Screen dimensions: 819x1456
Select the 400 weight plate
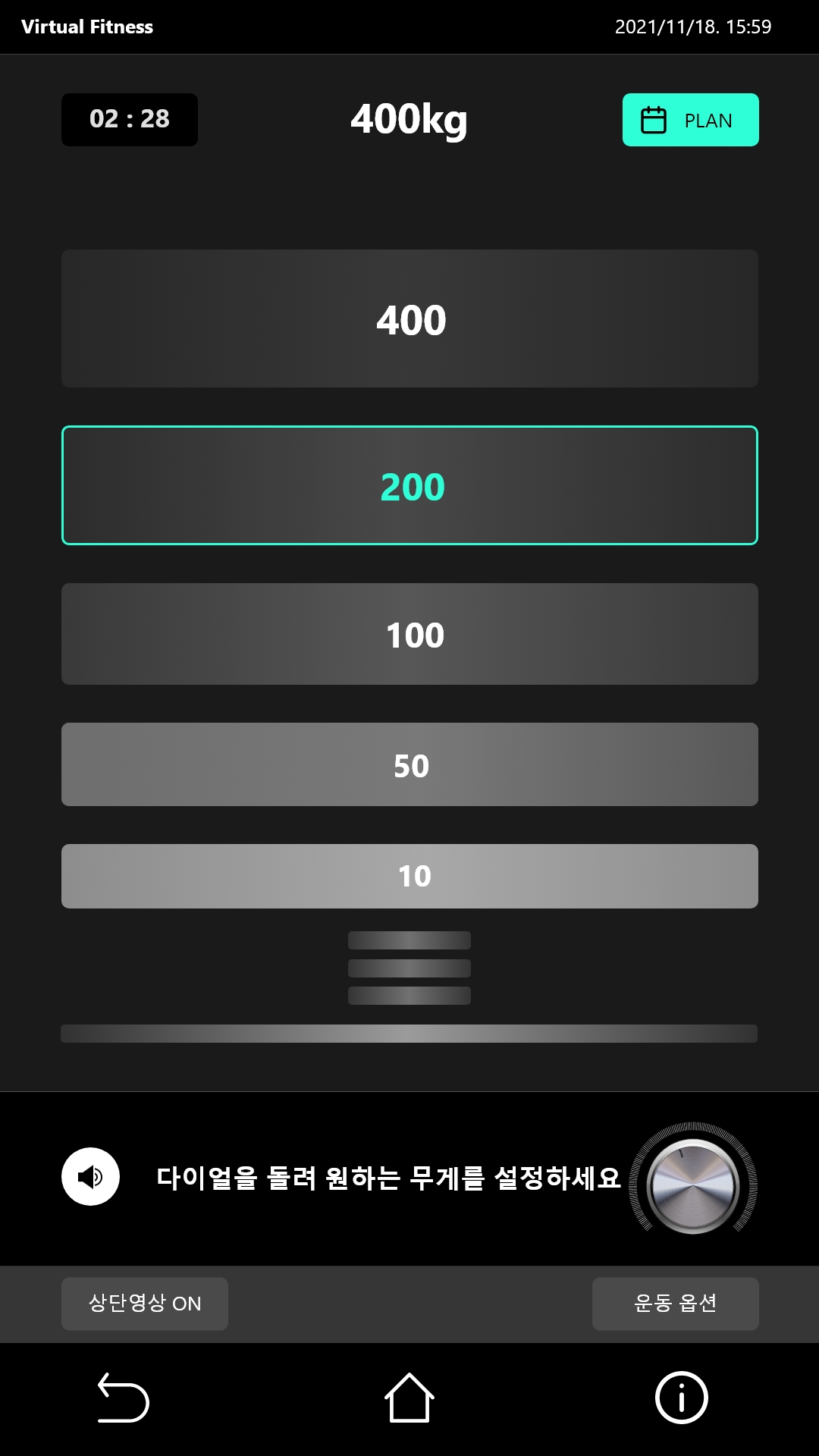tap(409, 318)
